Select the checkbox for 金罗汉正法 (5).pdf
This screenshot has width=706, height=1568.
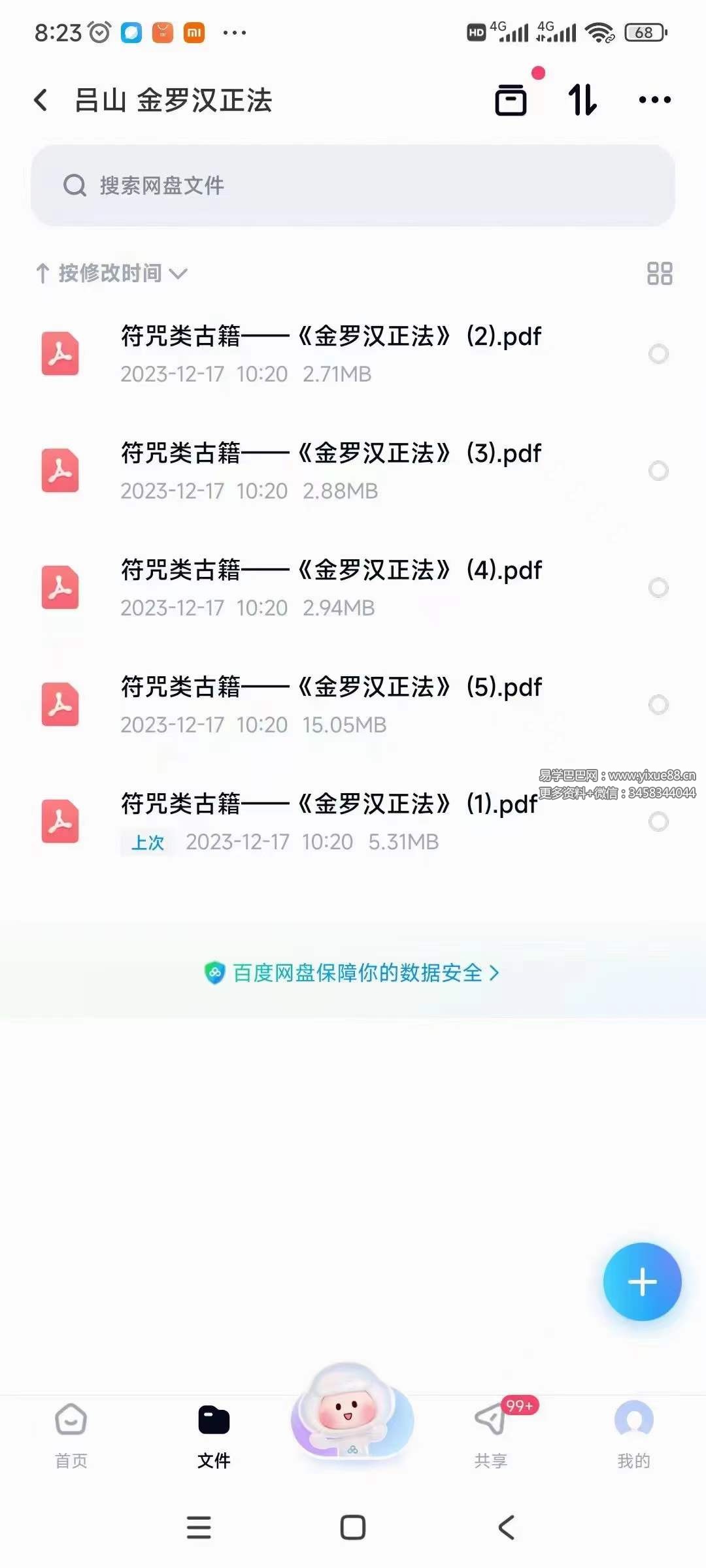point(660,704)
